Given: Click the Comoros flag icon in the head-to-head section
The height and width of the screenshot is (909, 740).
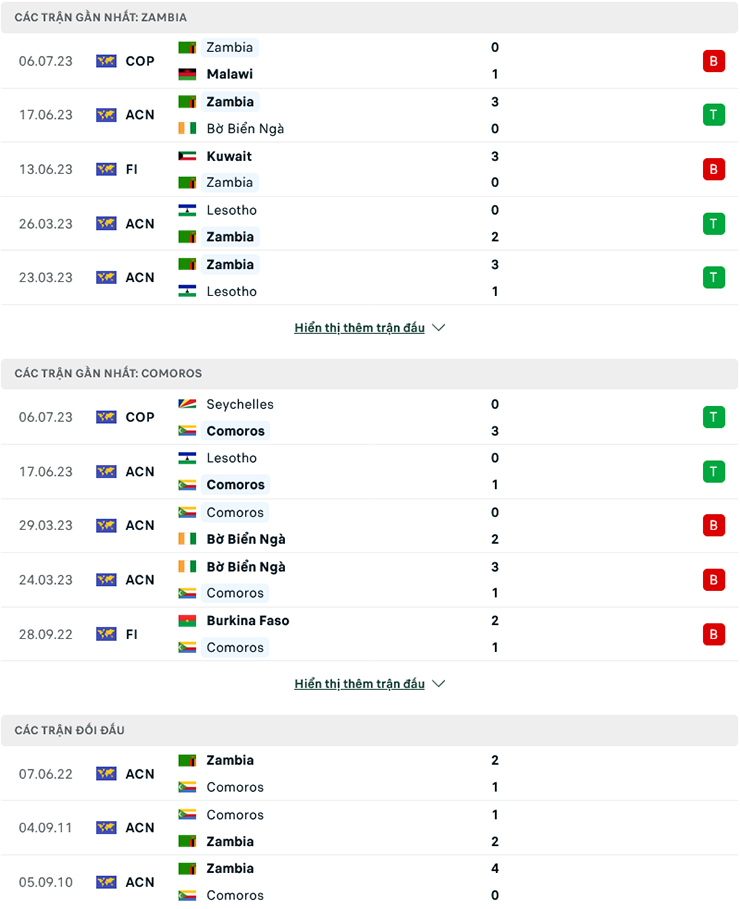Looking at the screenshot, I should pyautogui.click(x=188, y=787).
